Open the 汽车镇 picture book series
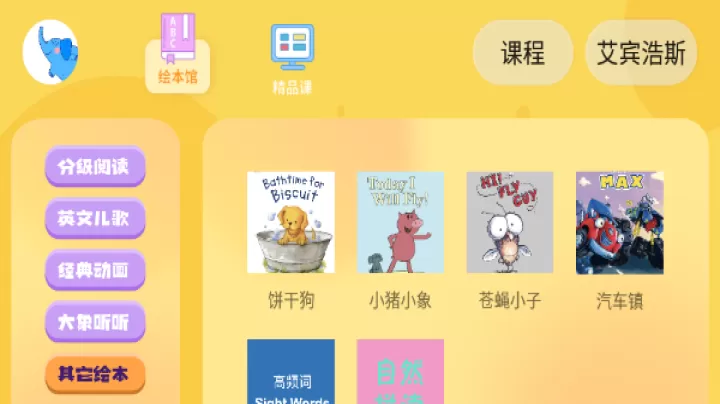Image resolution: width=720 pixels, height=404 pixels. [619, 223]
